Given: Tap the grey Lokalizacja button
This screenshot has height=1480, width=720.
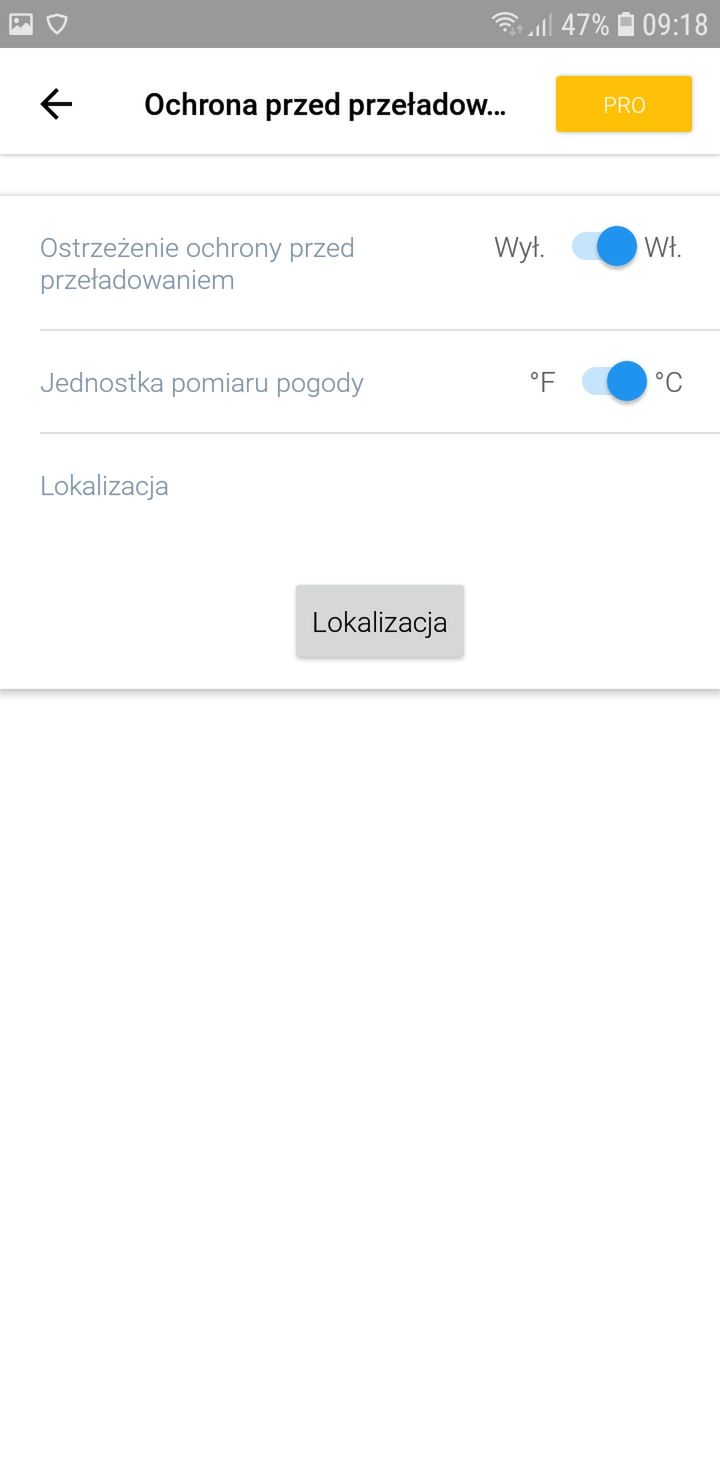Looking at the screenshot, I should [380, 621].
